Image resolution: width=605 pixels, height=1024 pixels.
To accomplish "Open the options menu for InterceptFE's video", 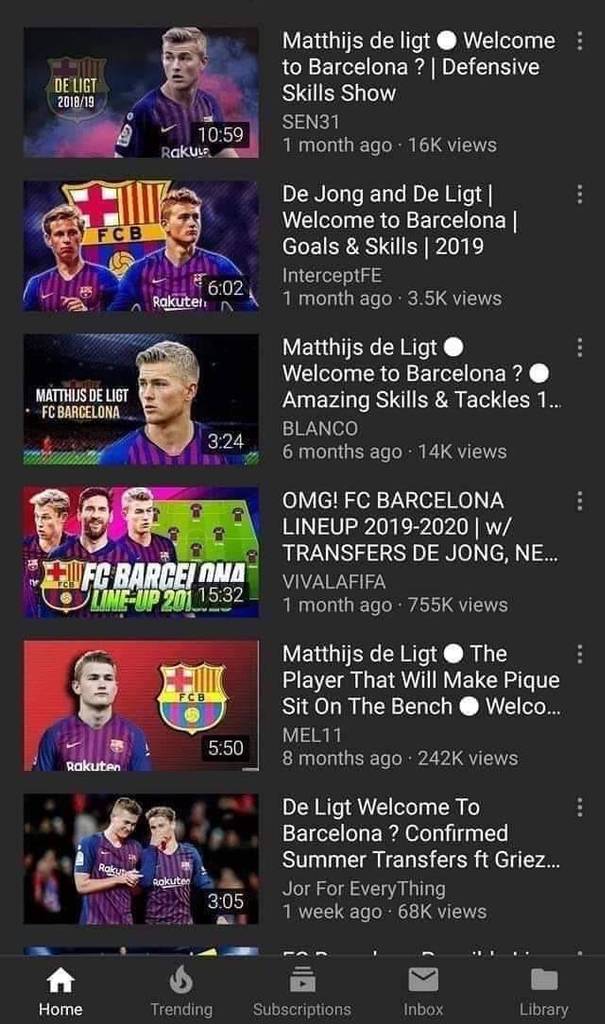I will coord(579,194).
